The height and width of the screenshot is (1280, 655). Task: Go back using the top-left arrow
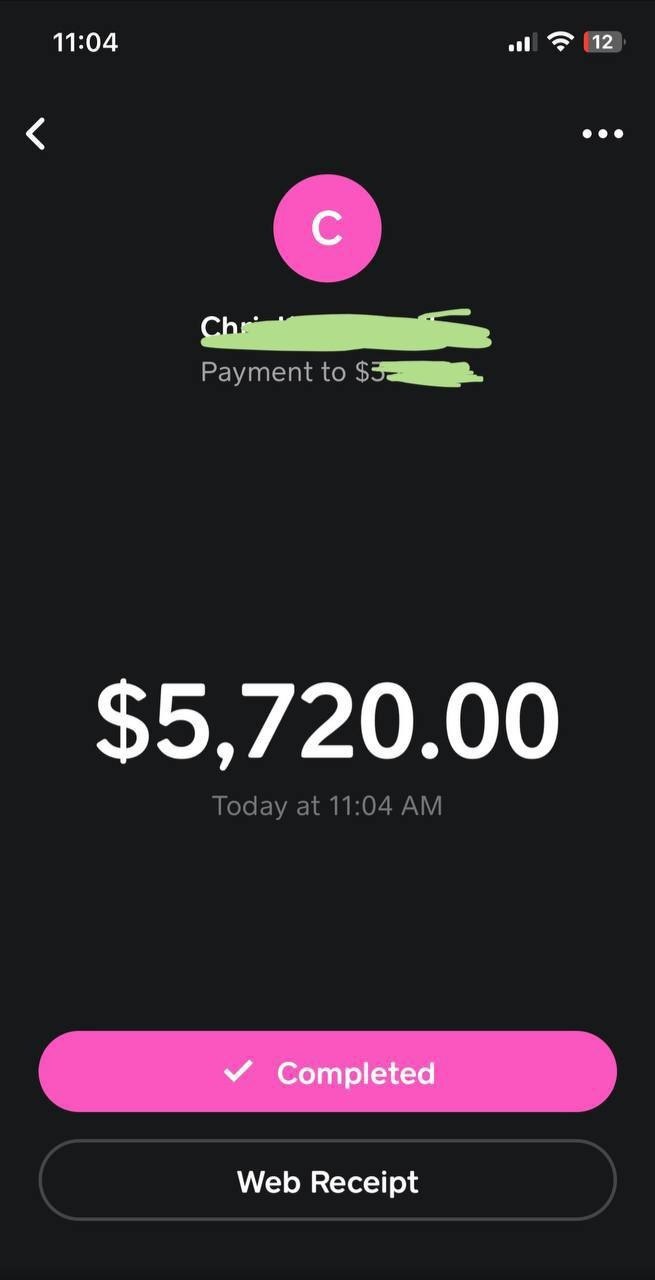(x=36, y=133)
